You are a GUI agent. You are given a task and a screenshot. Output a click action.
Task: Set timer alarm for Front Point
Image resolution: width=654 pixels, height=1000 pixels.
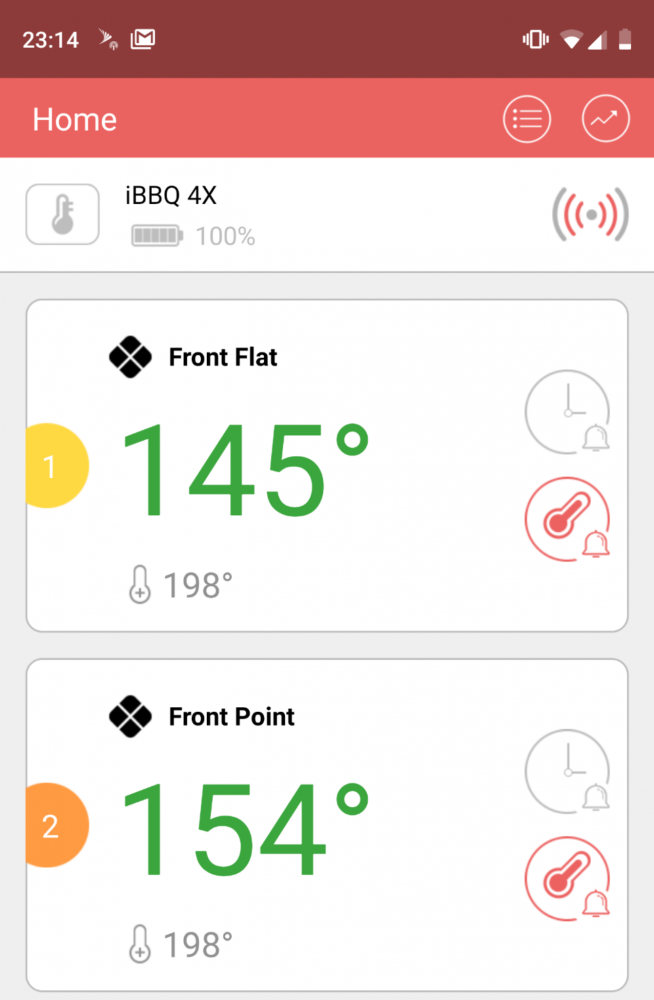point(567,771)
